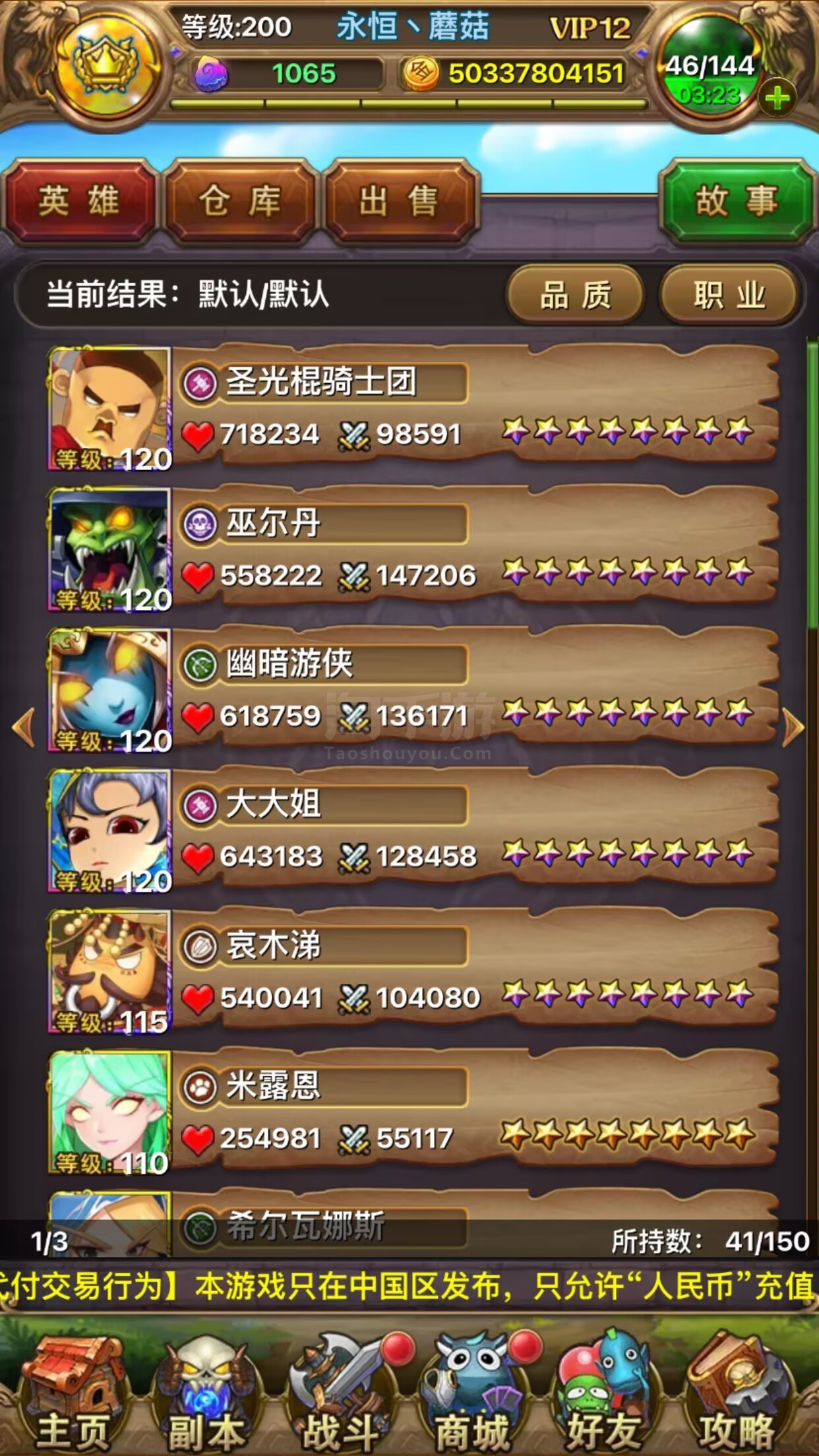Filter heroes by 品质
The image size is (819, 1456).
click(x=575, y=295)
